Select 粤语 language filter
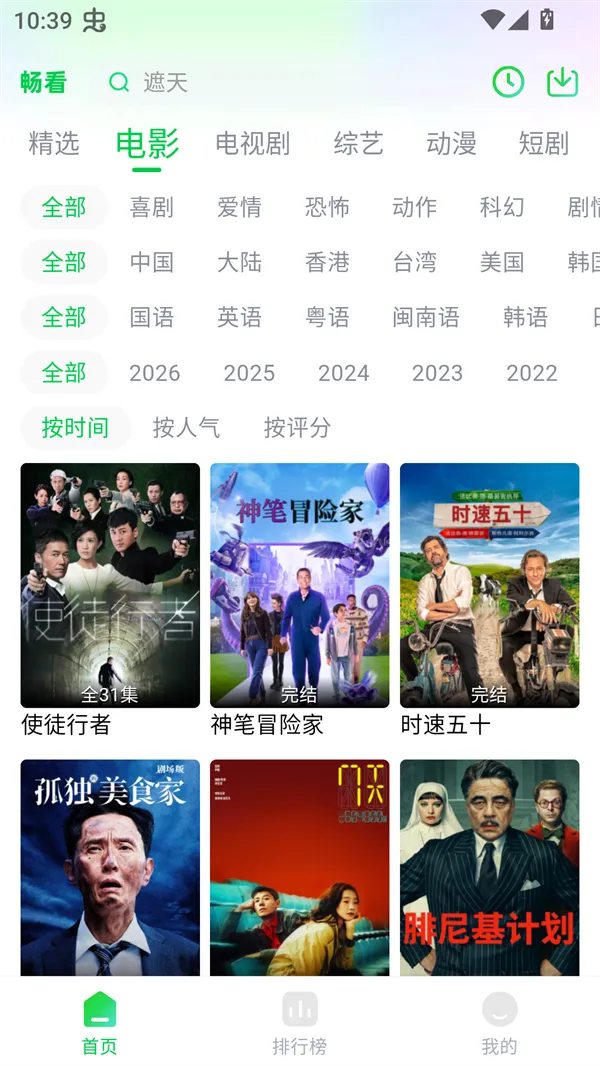This screenshot has height=1066, width=600. point(327,317)
